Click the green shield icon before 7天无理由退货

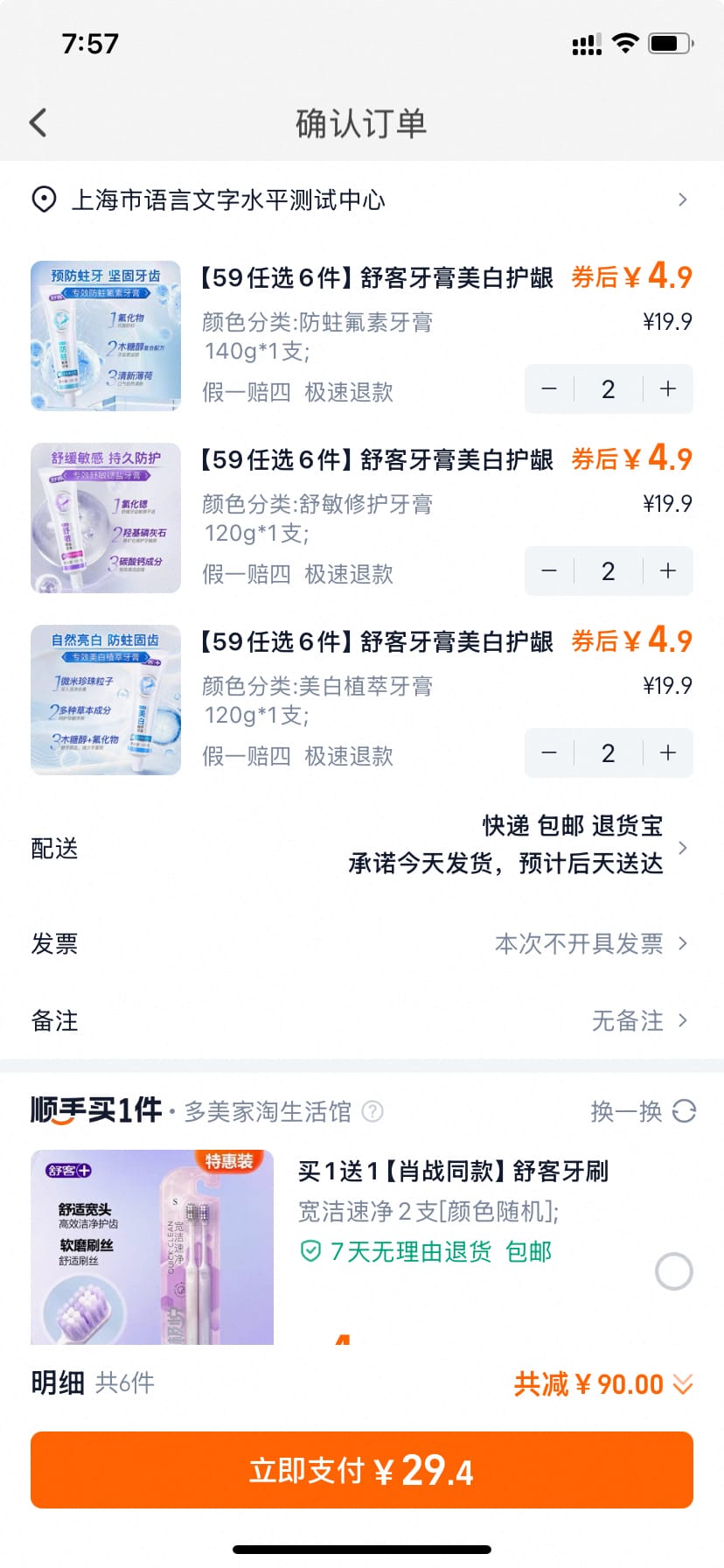(311, 1252)
